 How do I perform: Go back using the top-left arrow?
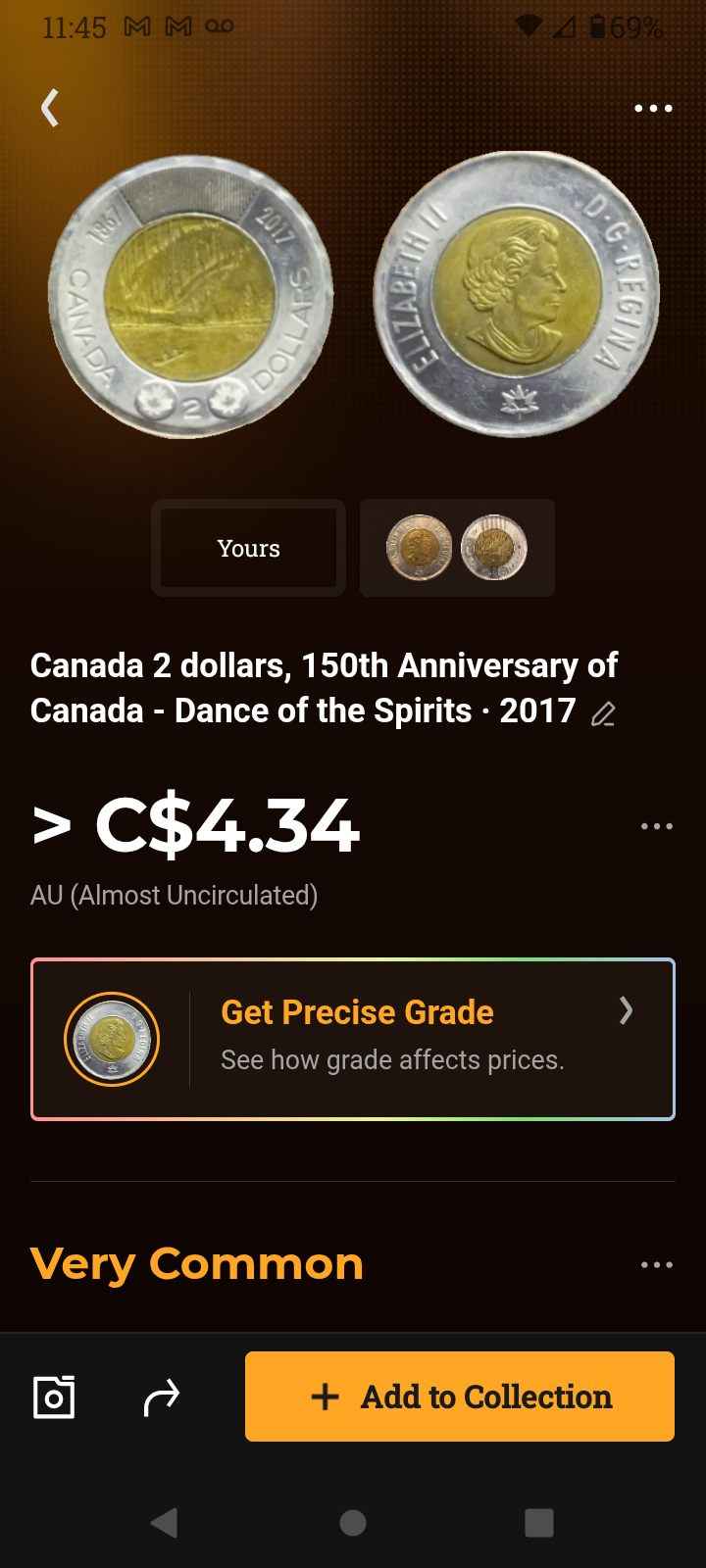(50, 108)
